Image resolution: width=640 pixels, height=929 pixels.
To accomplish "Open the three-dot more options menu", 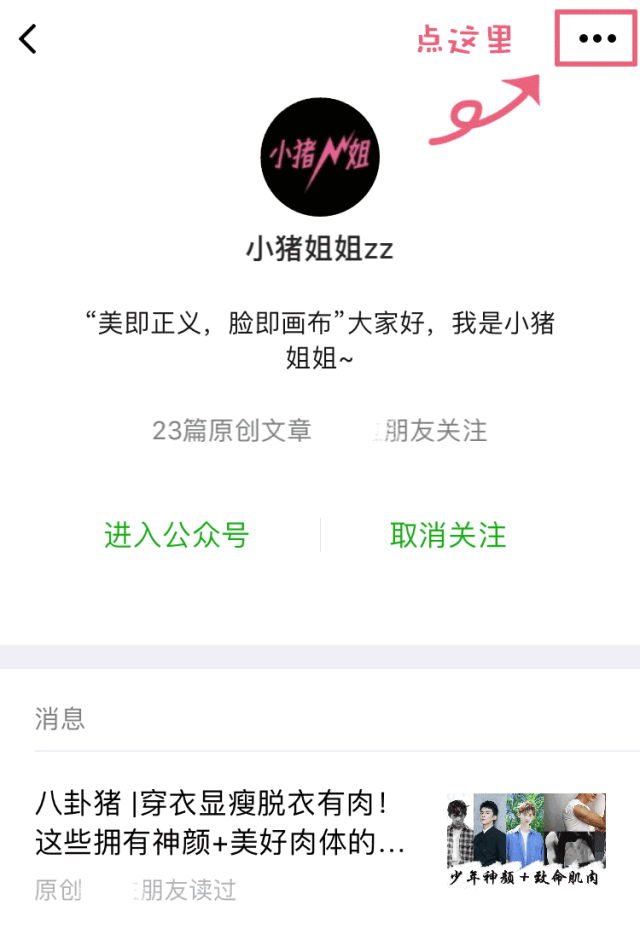I will [x=597, y=39].
